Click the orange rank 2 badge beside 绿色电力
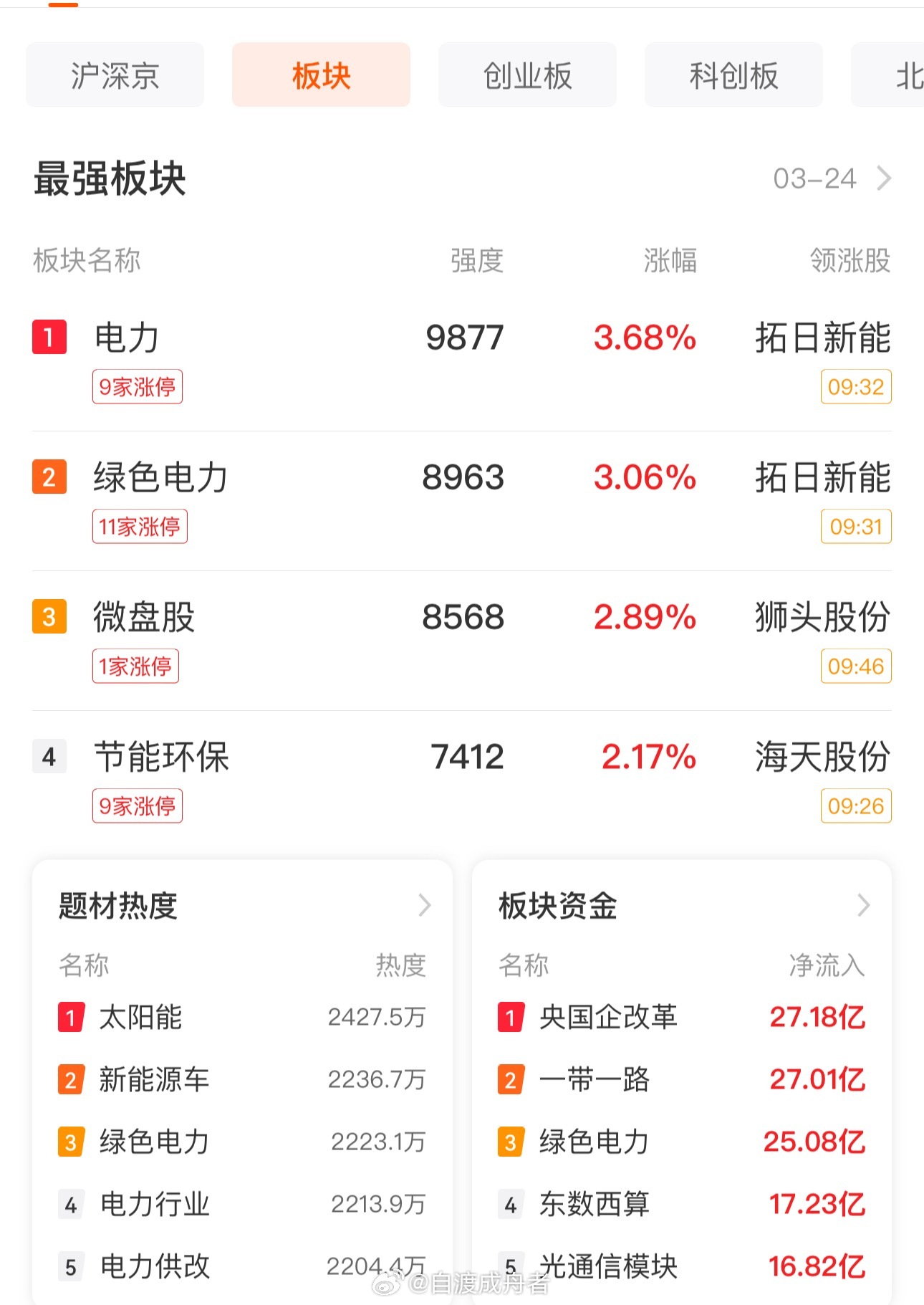 coord(49,477)
